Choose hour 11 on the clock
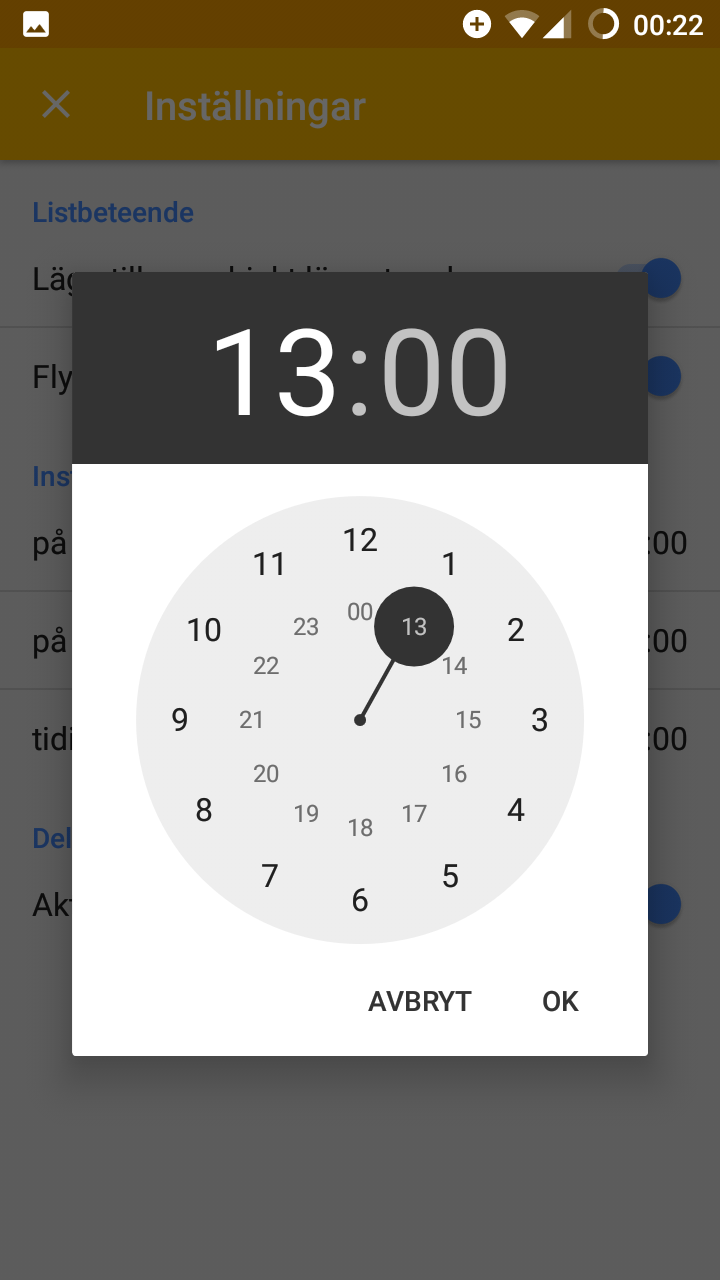This screenshot has width=720, height=1280. 270,564
